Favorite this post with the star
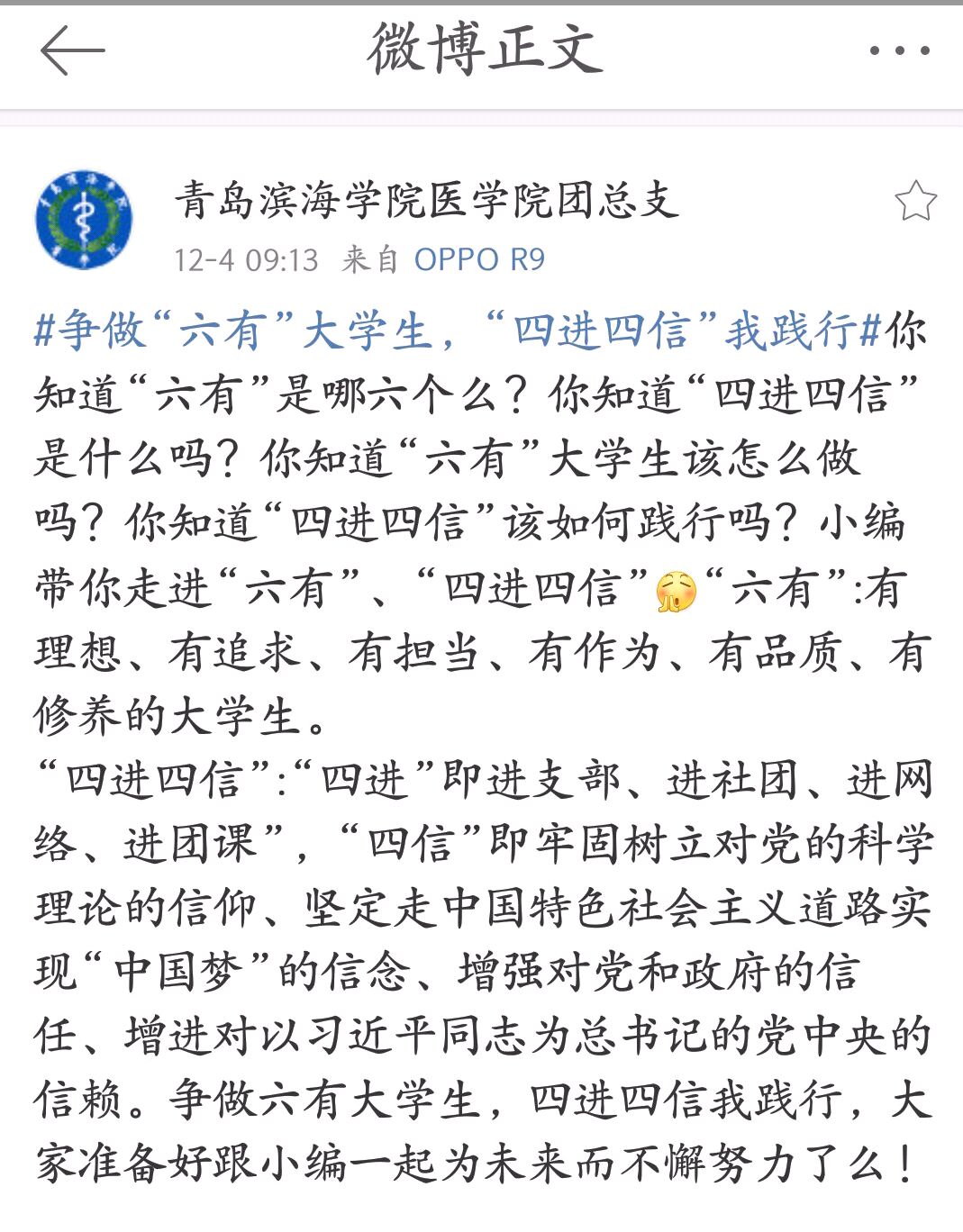This screenshot has height=1232, width=963. (x=915, y=202)
